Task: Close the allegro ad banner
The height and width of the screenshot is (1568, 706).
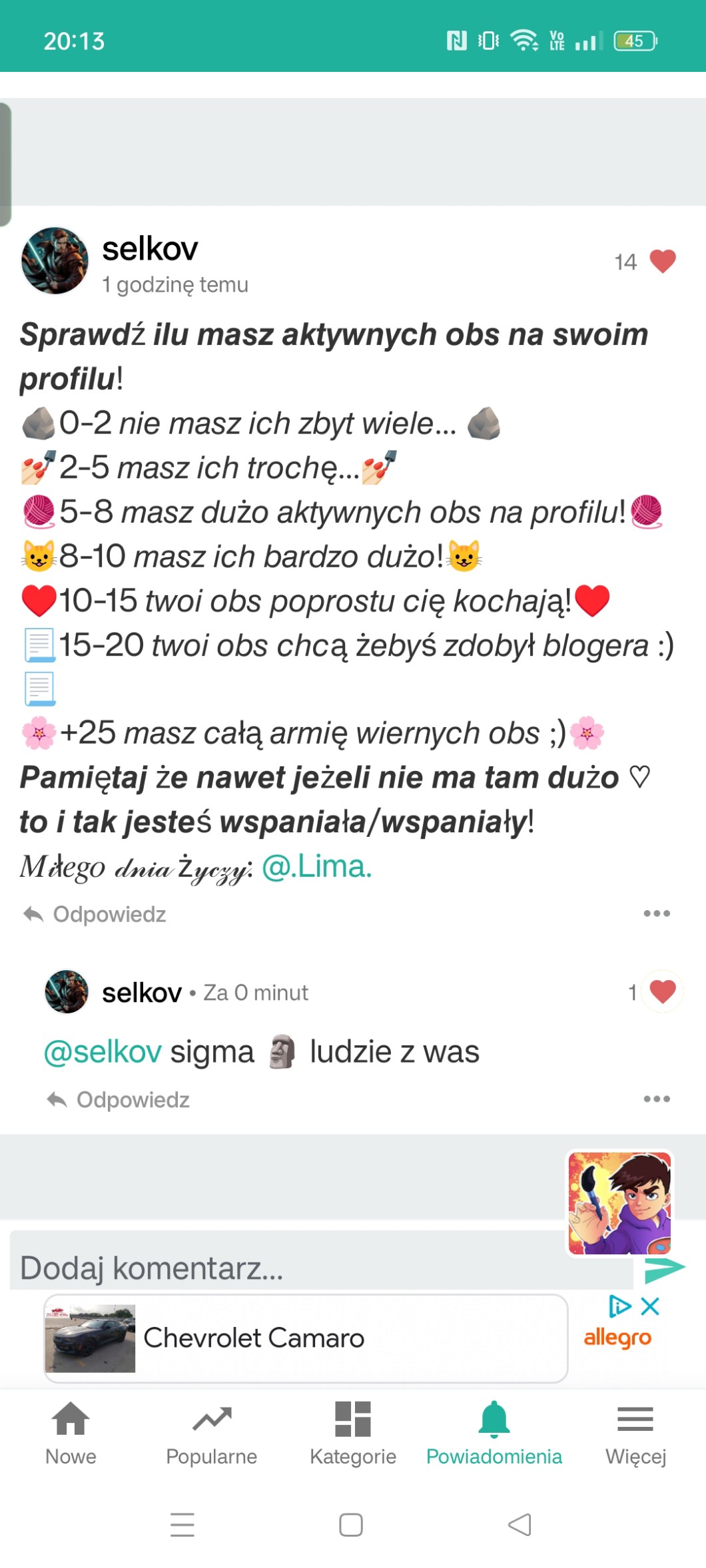Action: pos(650,1306)
